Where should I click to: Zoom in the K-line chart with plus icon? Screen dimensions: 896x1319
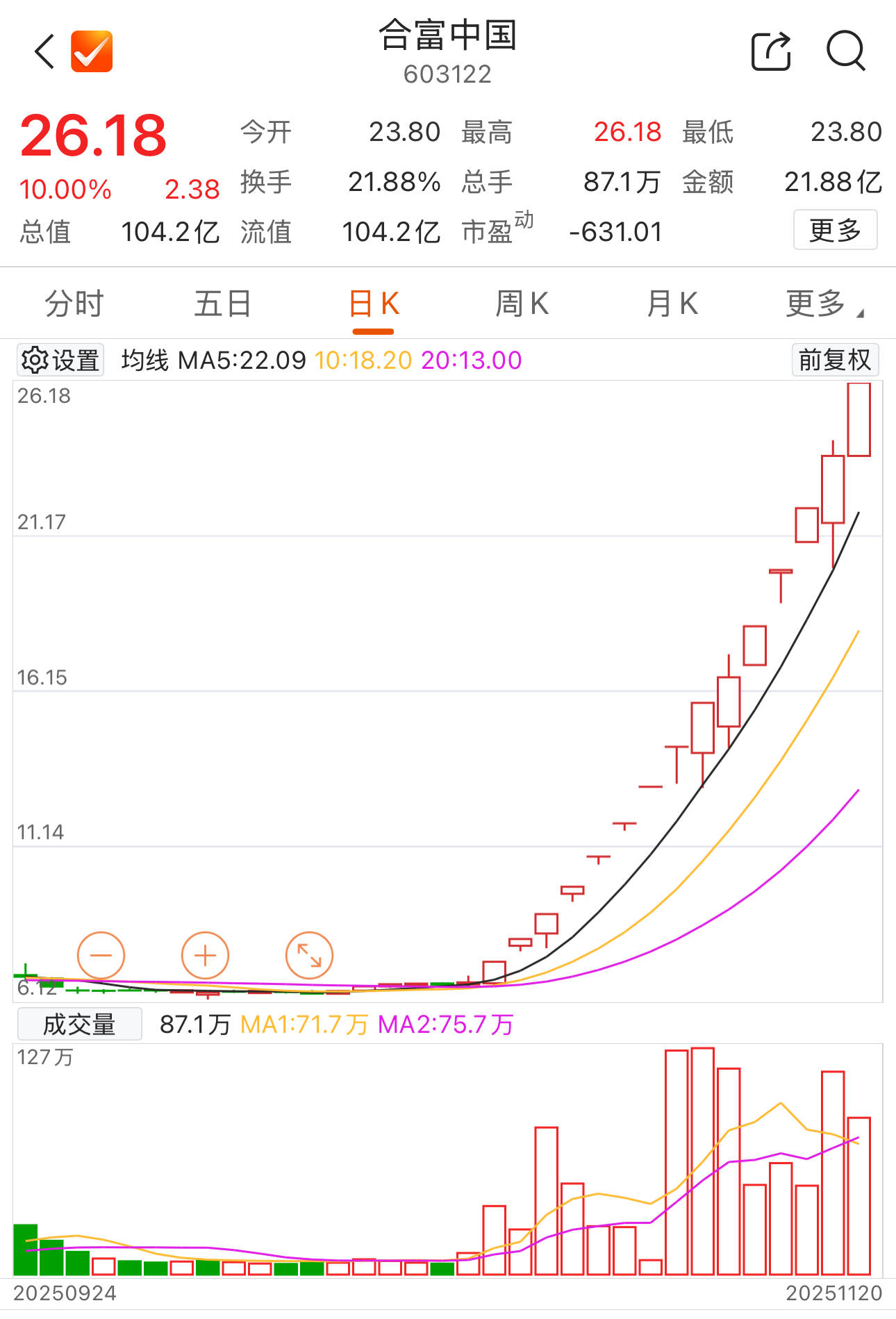205,955
